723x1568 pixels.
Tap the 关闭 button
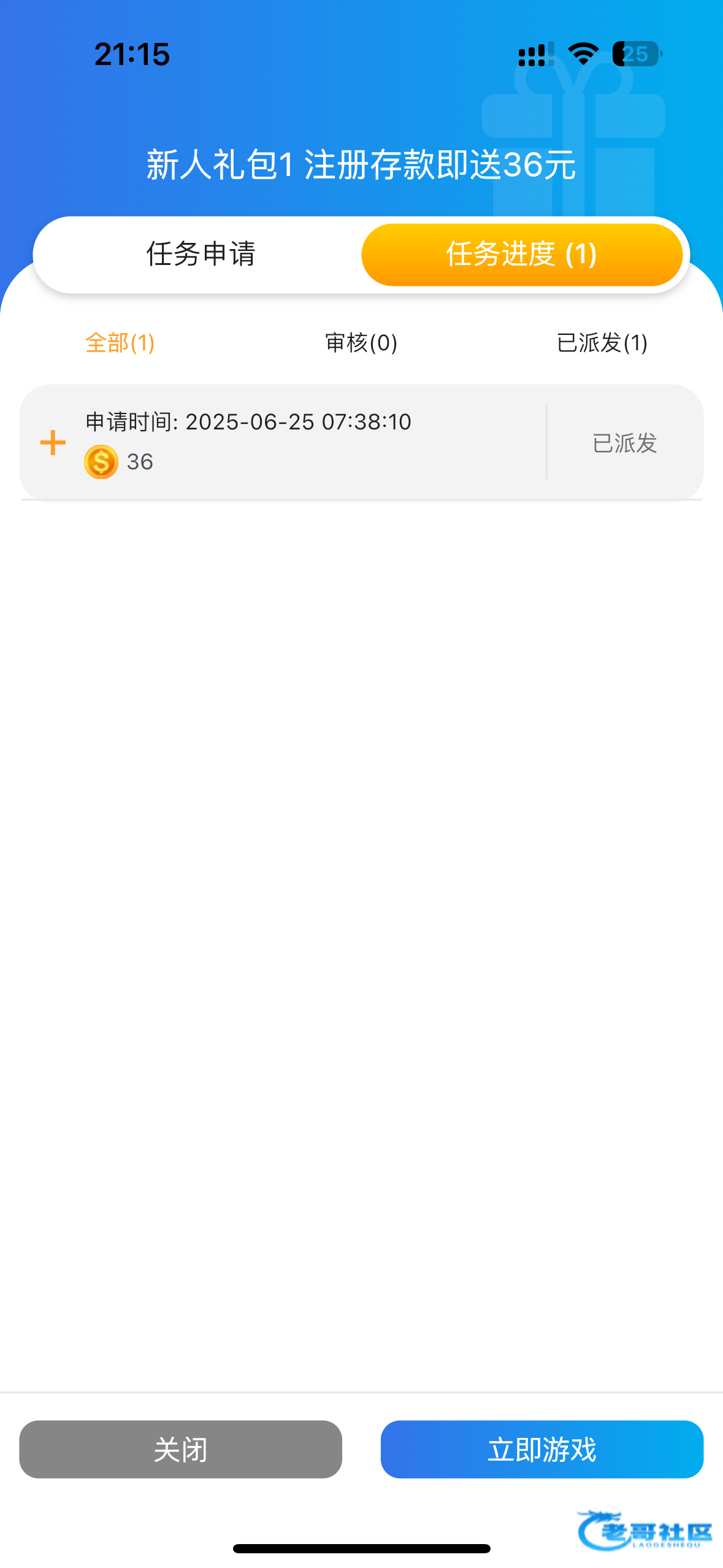click(x=180, y=1449)
